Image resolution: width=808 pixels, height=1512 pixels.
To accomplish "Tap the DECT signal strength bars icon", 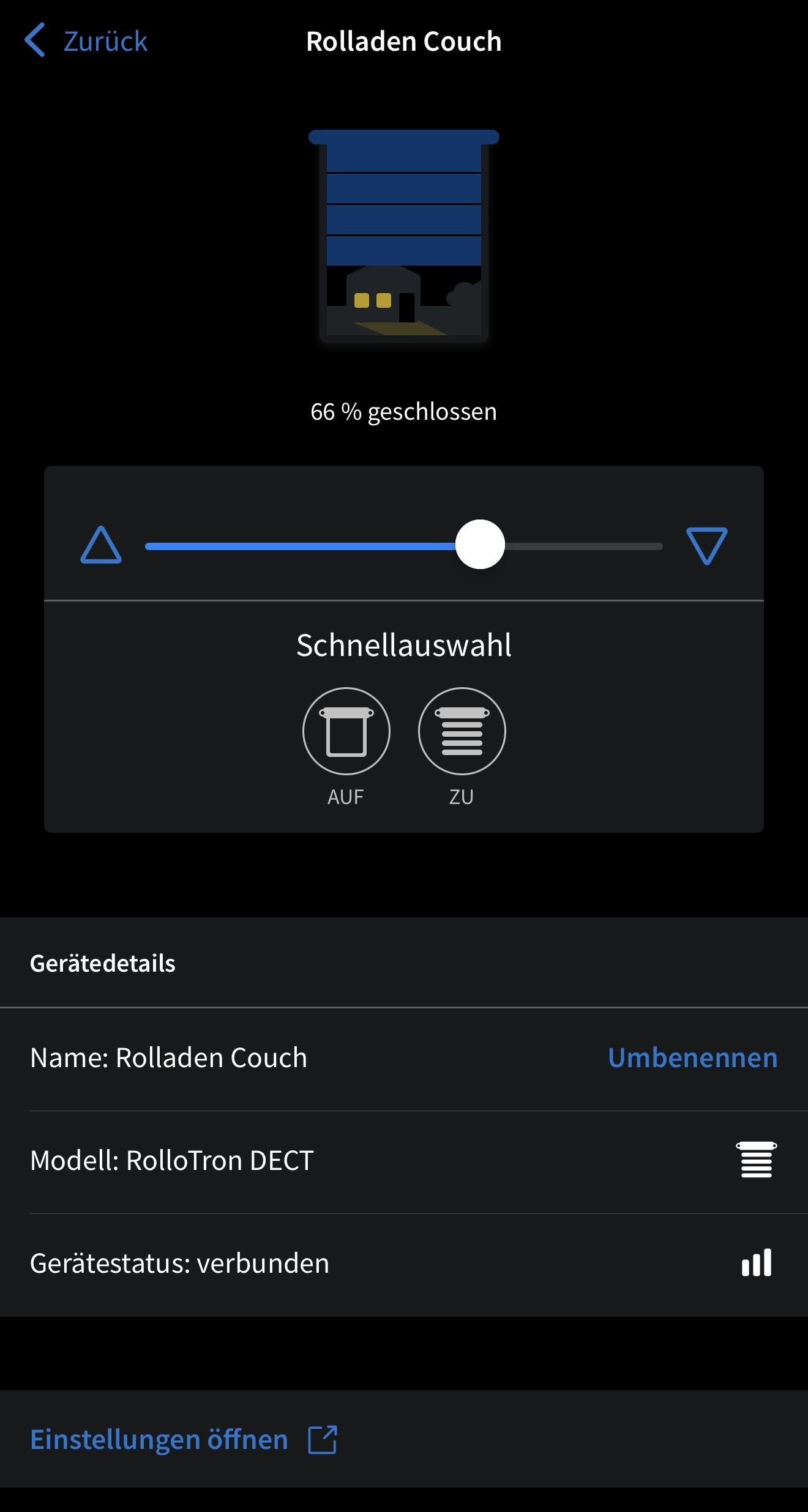I will 756,1262.
